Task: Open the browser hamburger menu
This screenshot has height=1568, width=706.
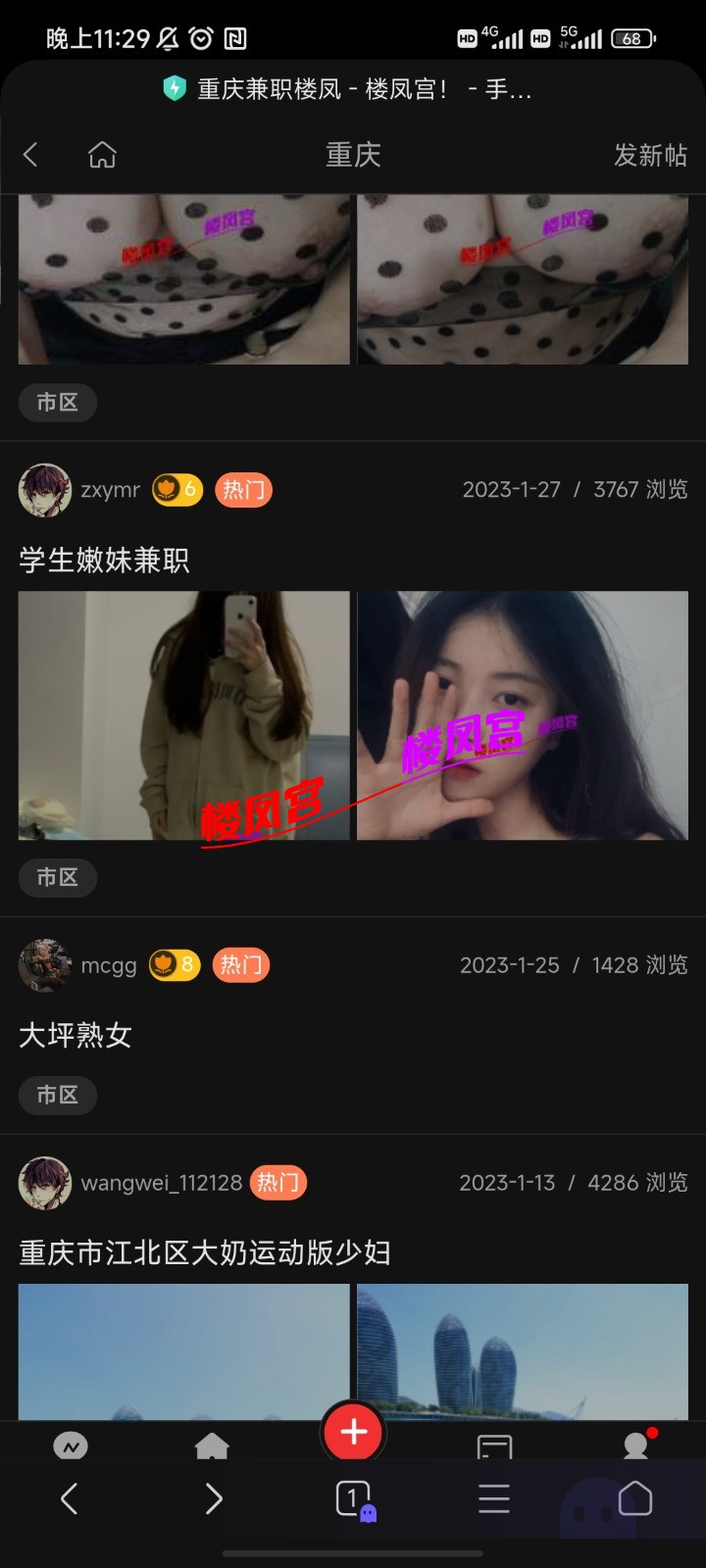Action: (493, 1498)
